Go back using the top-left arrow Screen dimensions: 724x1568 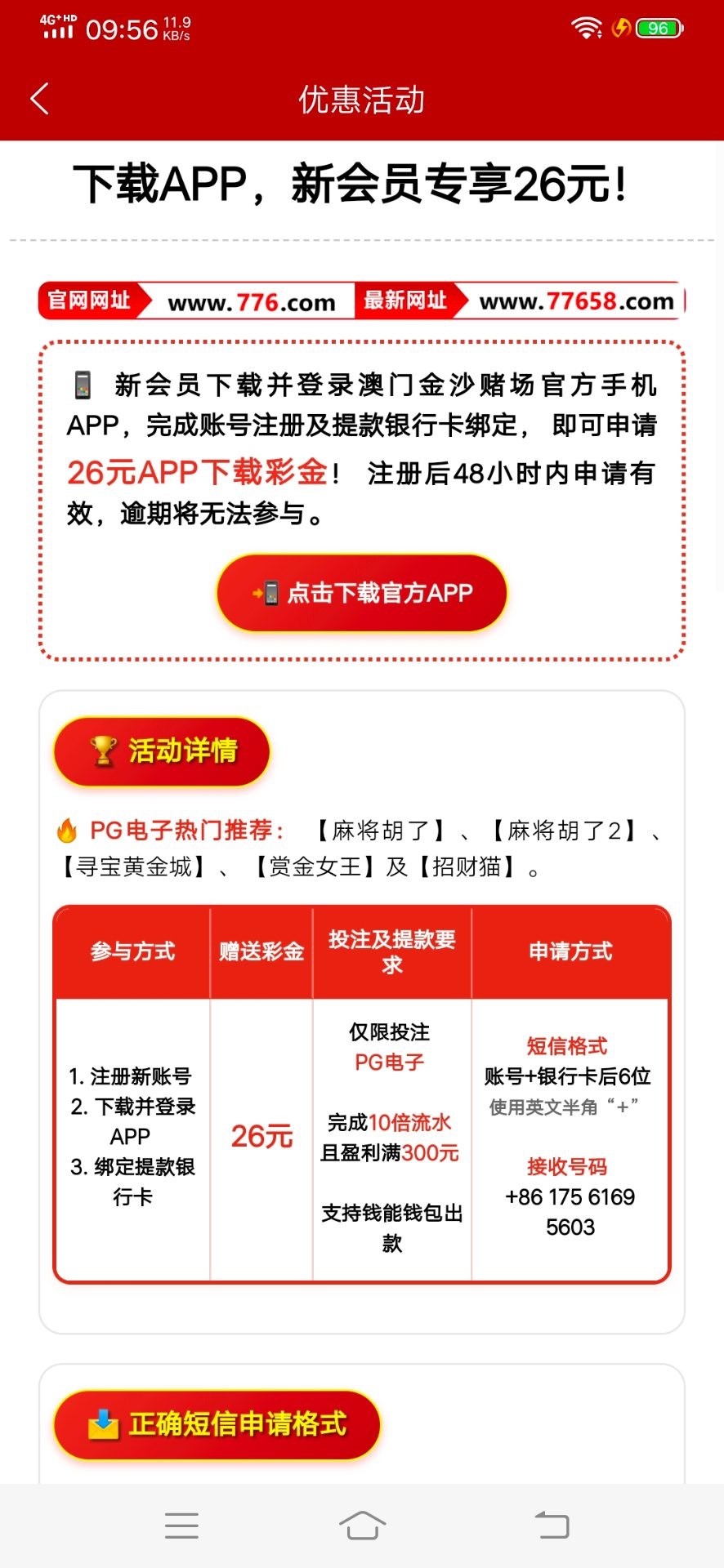click(x=39, y=99)
